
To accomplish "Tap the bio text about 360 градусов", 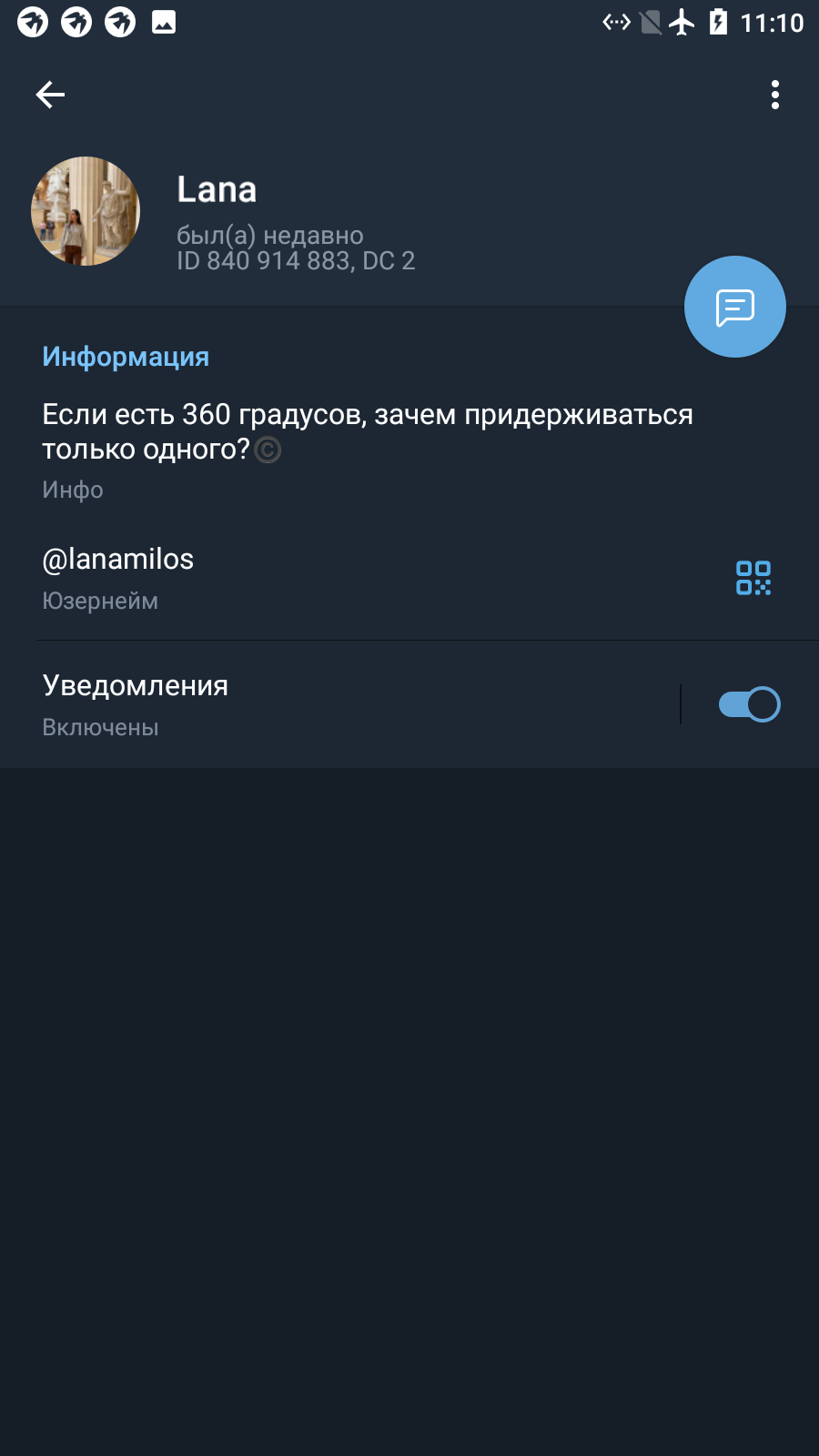I will point(368,431).
